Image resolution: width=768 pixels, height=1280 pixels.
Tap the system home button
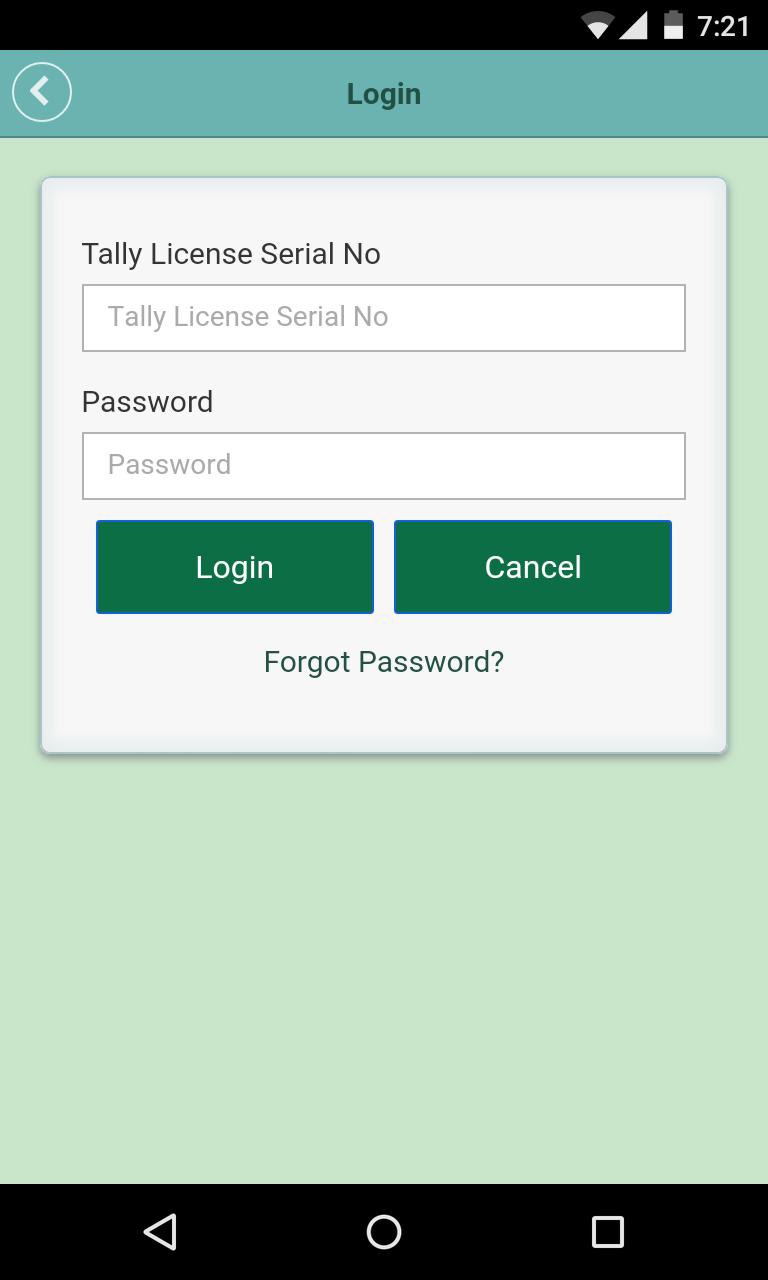tap(384, 1232)
